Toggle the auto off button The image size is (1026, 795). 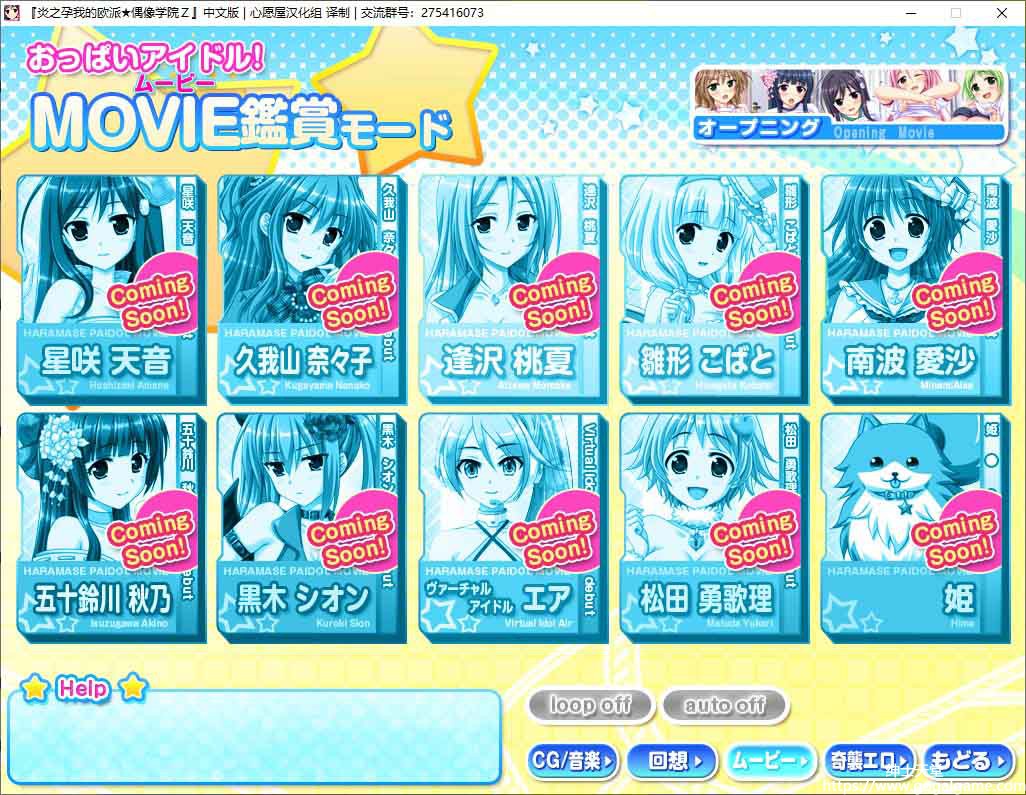pos(724,705)
